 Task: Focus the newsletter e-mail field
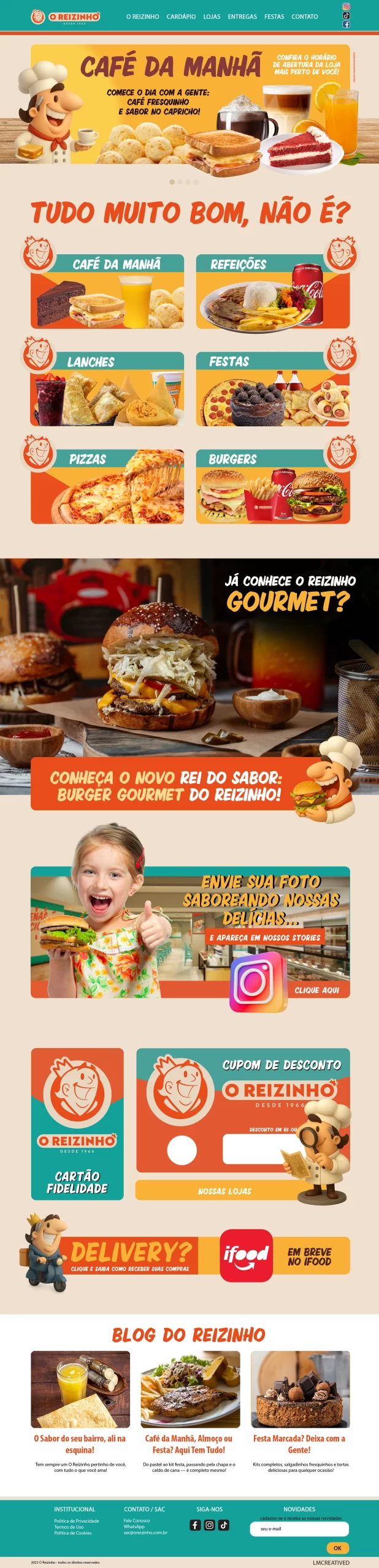[299, 1529]
